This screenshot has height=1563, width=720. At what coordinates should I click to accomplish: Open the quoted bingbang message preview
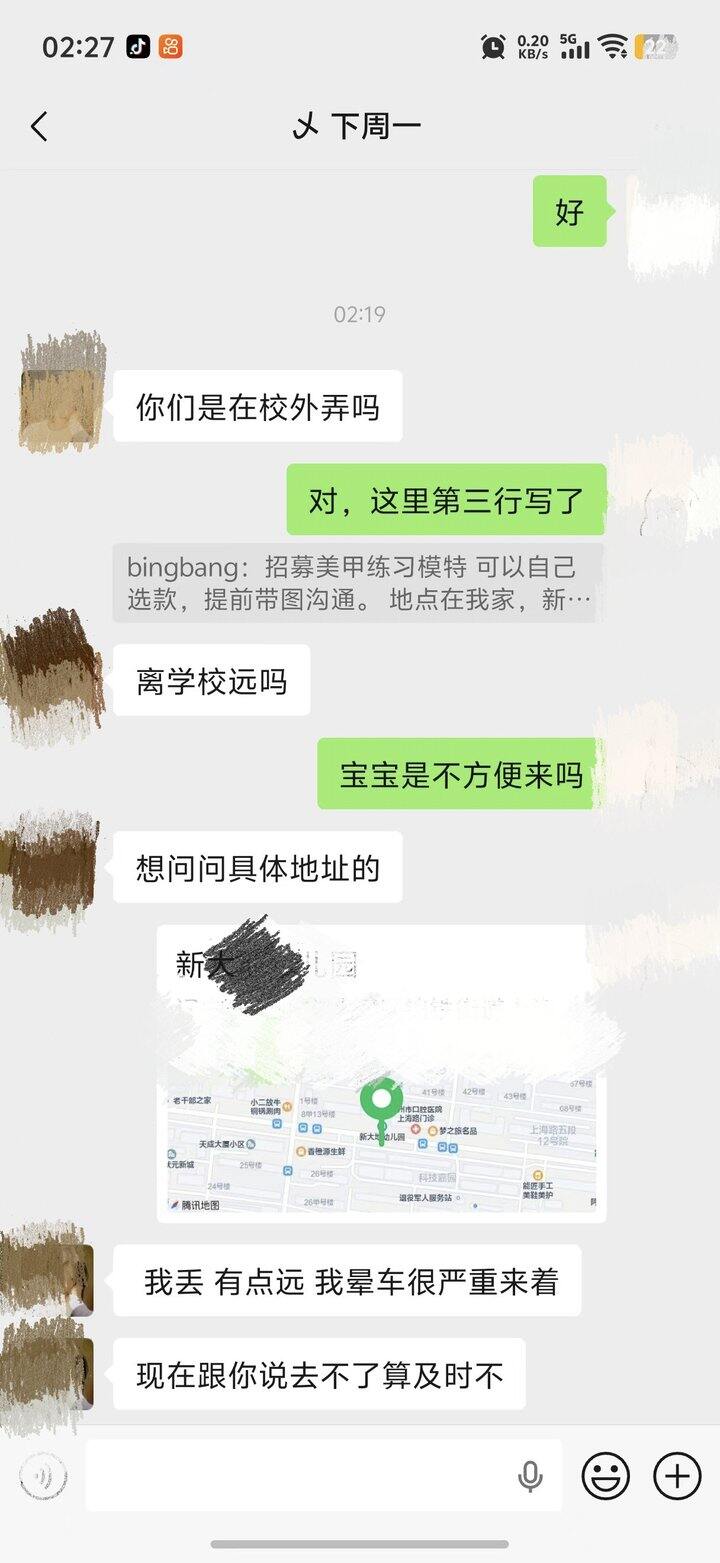pyautogui.click(x=358, y=583)
